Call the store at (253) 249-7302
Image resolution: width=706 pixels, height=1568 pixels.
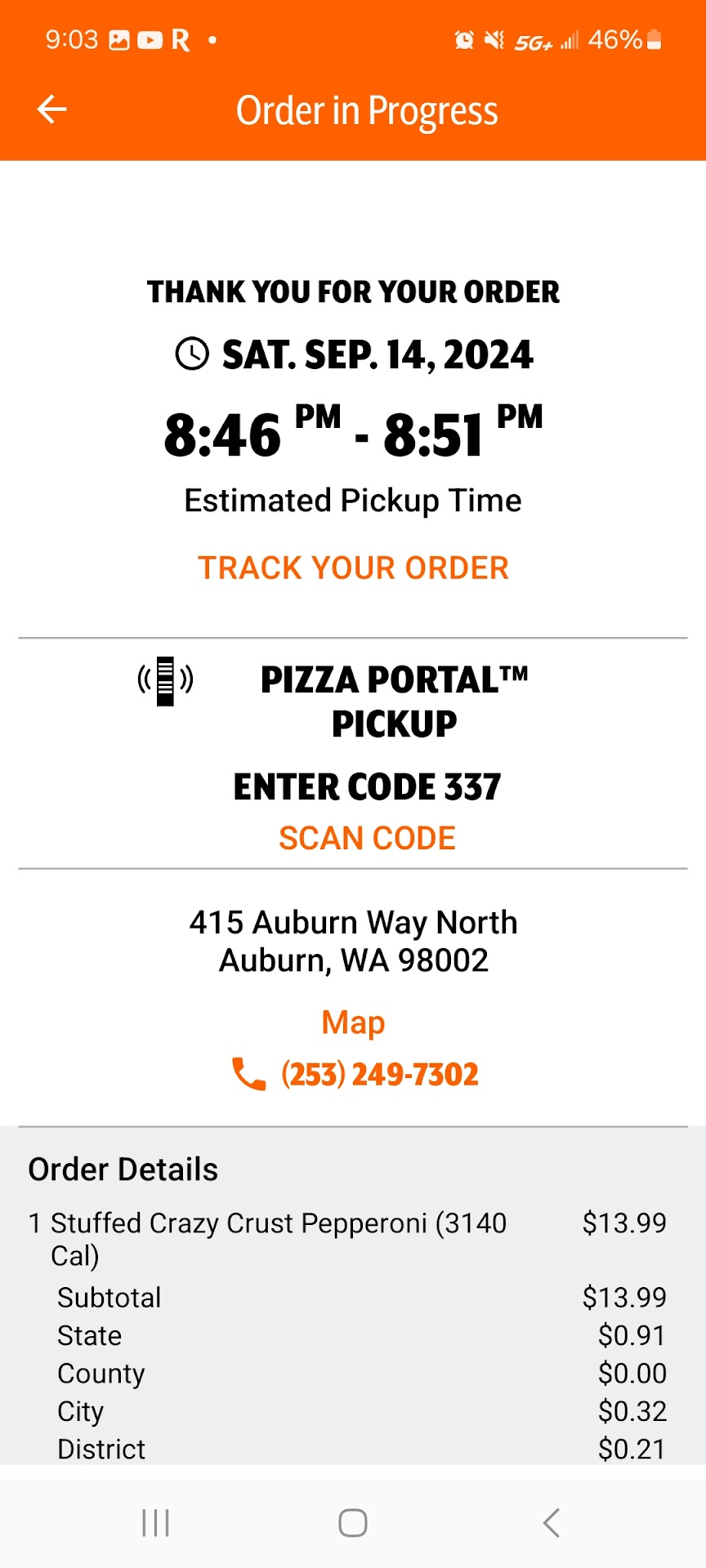[379, 1074]
